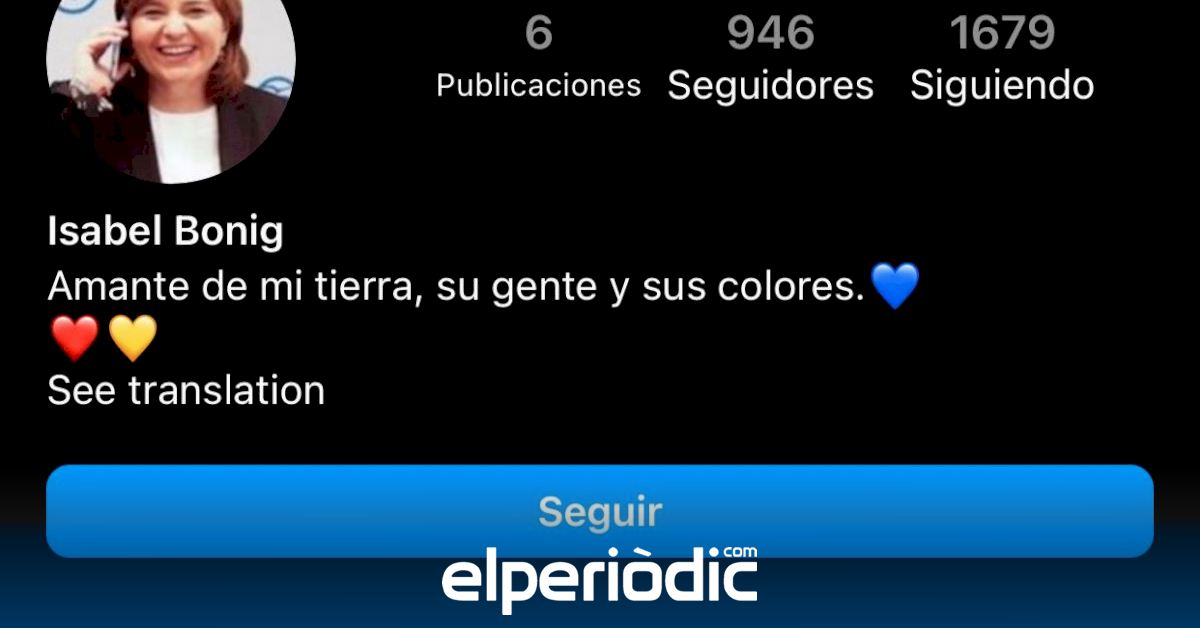Image resolution: width=1200 pixels, height=628 pixels.
Task: Tap See translation under the bio
Action: point(186,390)
